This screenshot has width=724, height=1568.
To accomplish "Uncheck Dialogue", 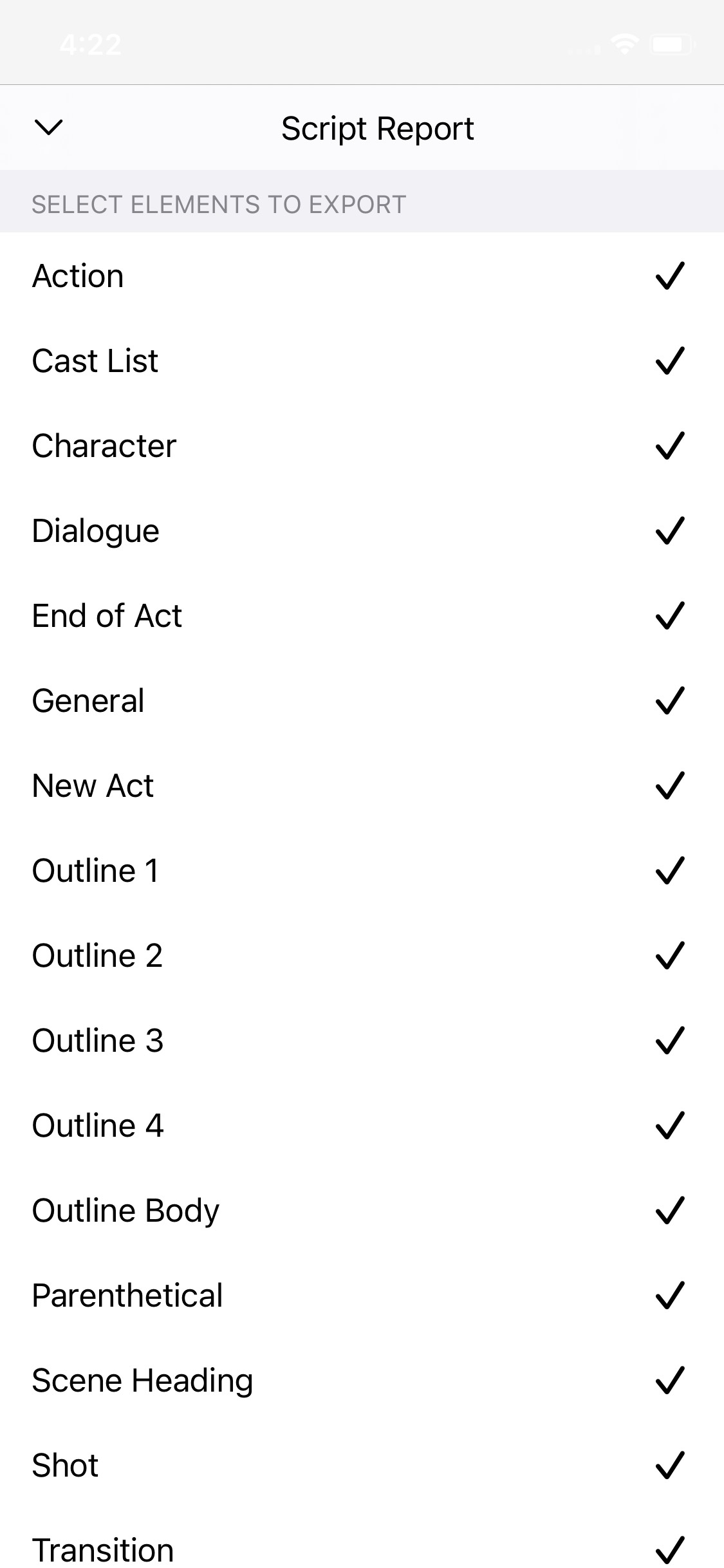I will coord(362,530).
